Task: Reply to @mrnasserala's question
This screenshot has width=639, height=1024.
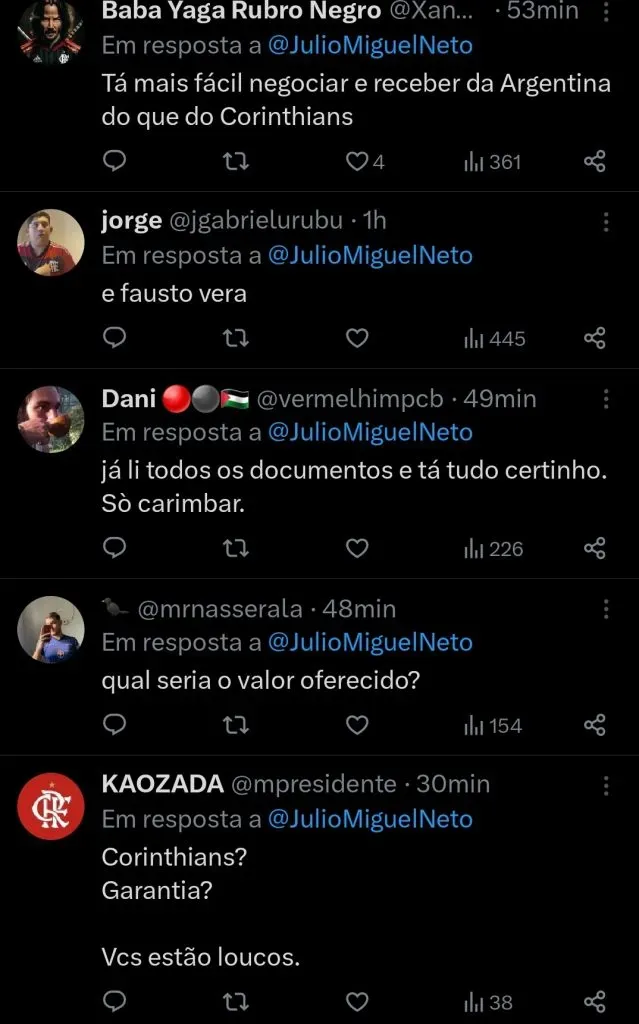Action: tap(115, 725)
